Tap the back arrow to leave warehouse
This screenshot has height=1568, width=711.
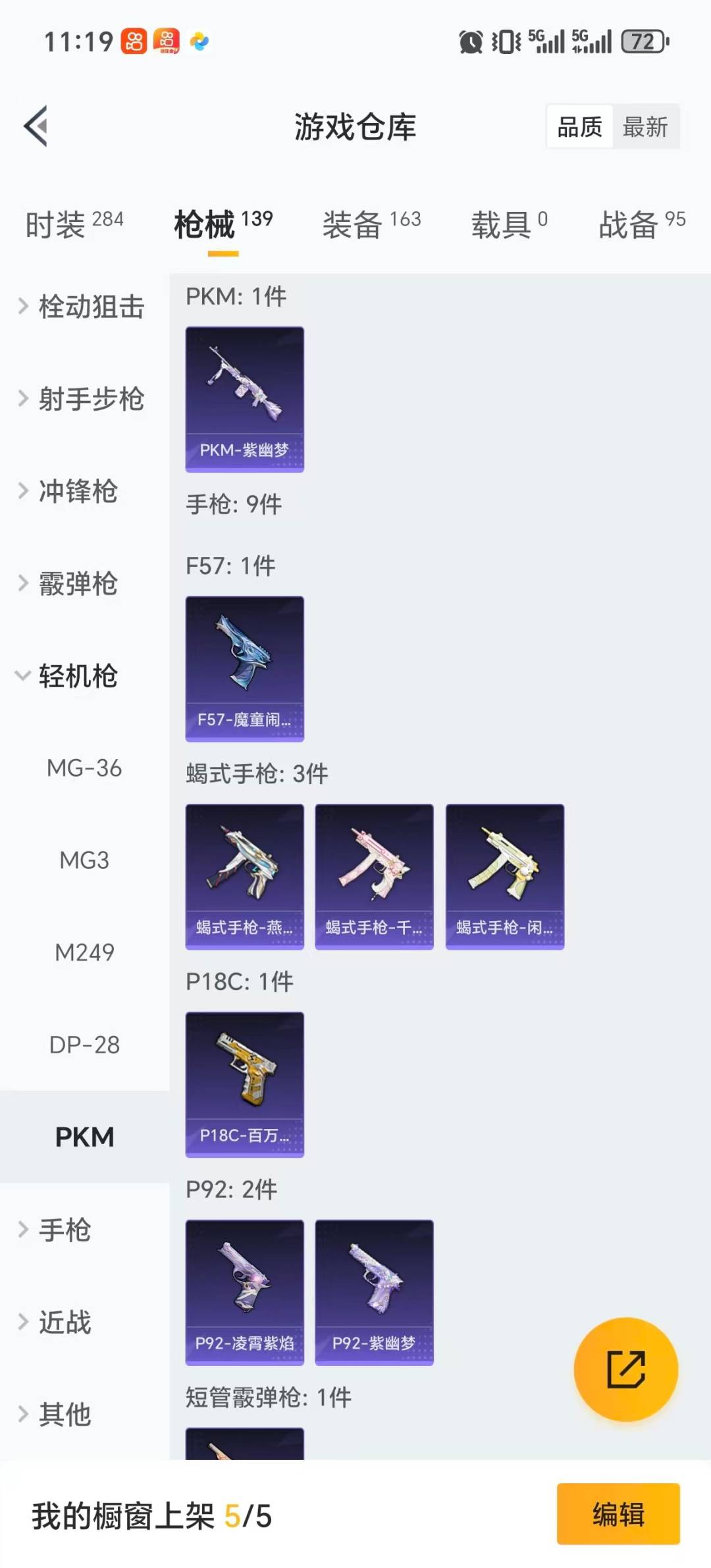[x=34, y=127]
